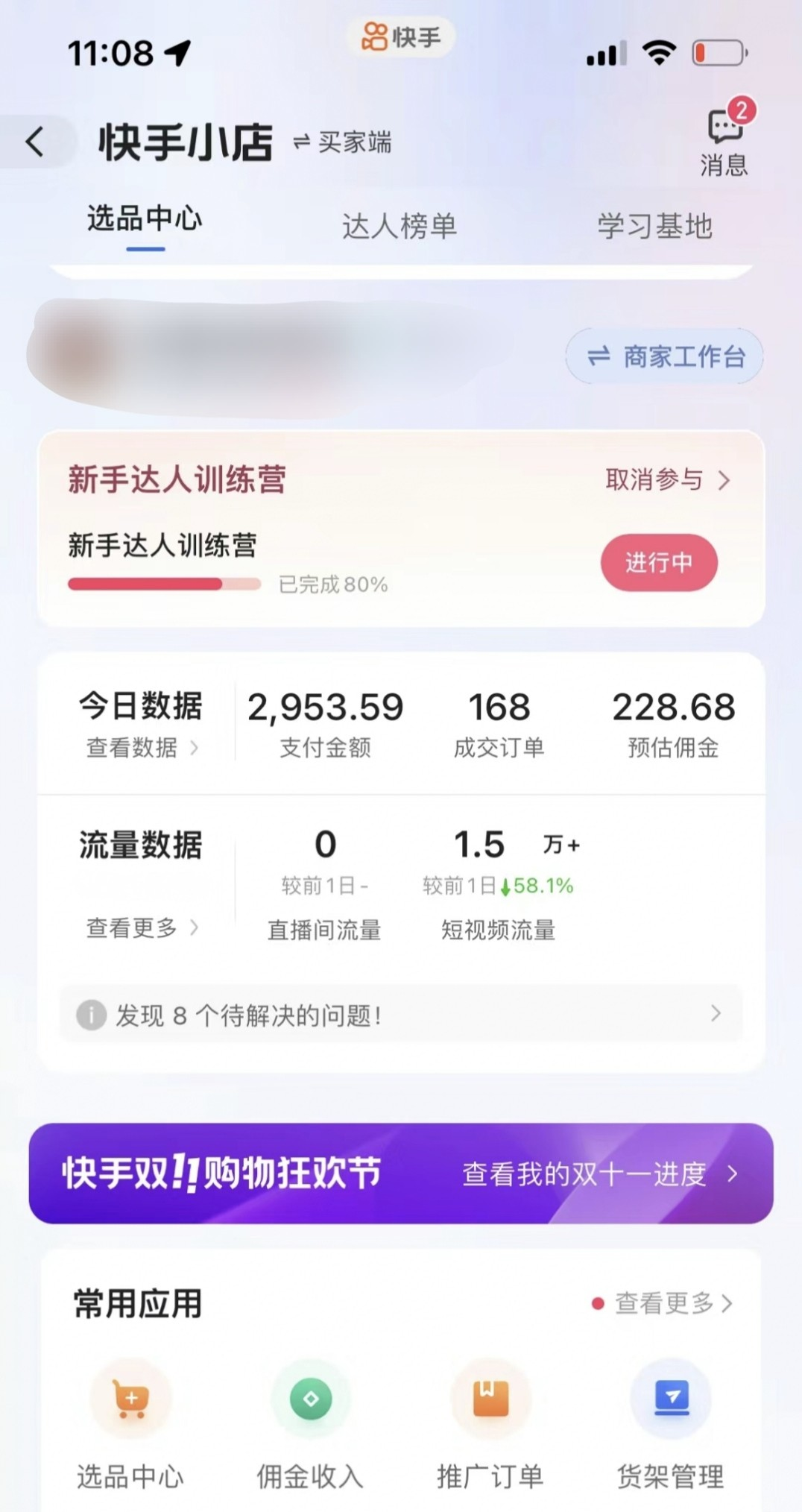Toggle the 进行中 status button
This screenshot has height=1512, width=802.
(x=659, y=564)
